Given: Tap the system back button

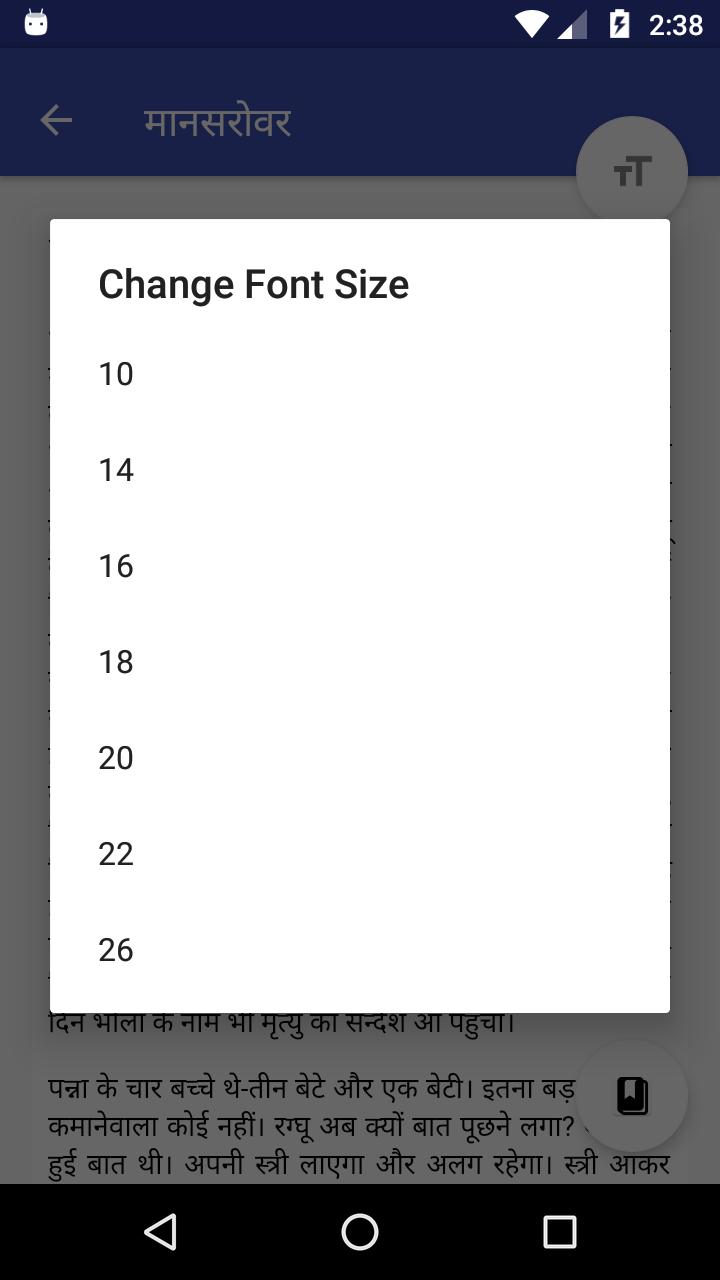Looking at the screenshot, I should coord(160,1232).
